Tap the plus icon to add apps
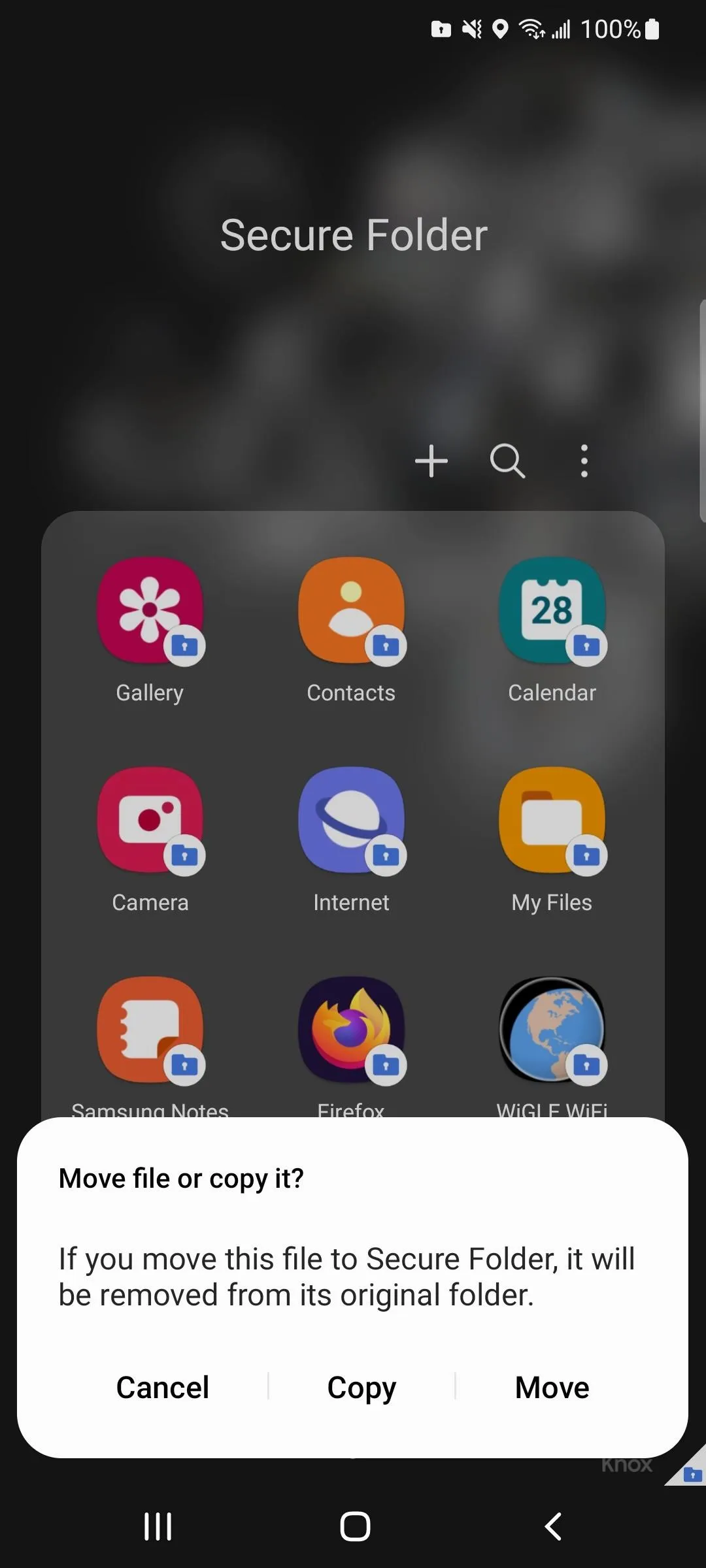This screenshot has height=1568, width=706. (431, 461)
